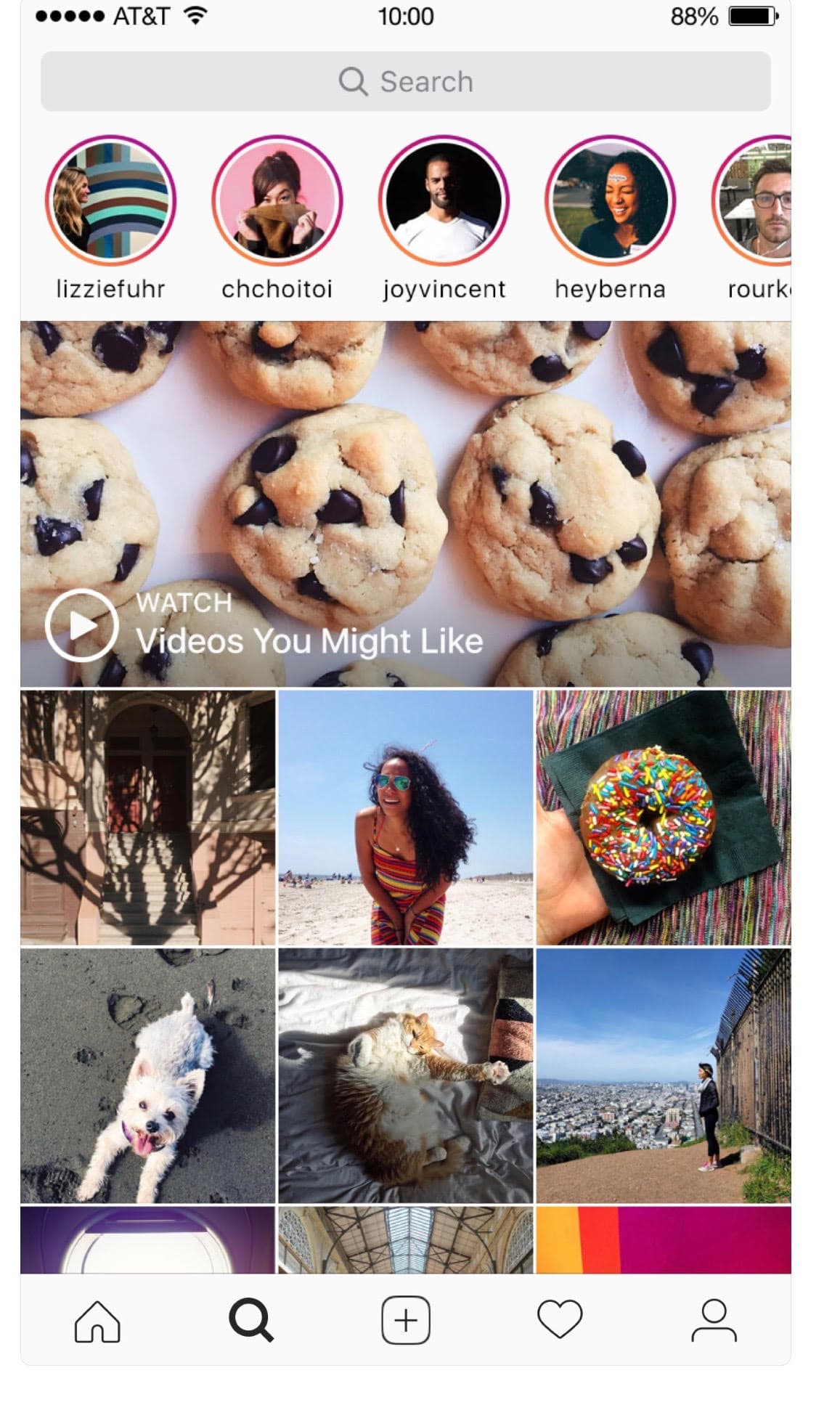
Task: Select the Explore search tab
Action: 251,1320
